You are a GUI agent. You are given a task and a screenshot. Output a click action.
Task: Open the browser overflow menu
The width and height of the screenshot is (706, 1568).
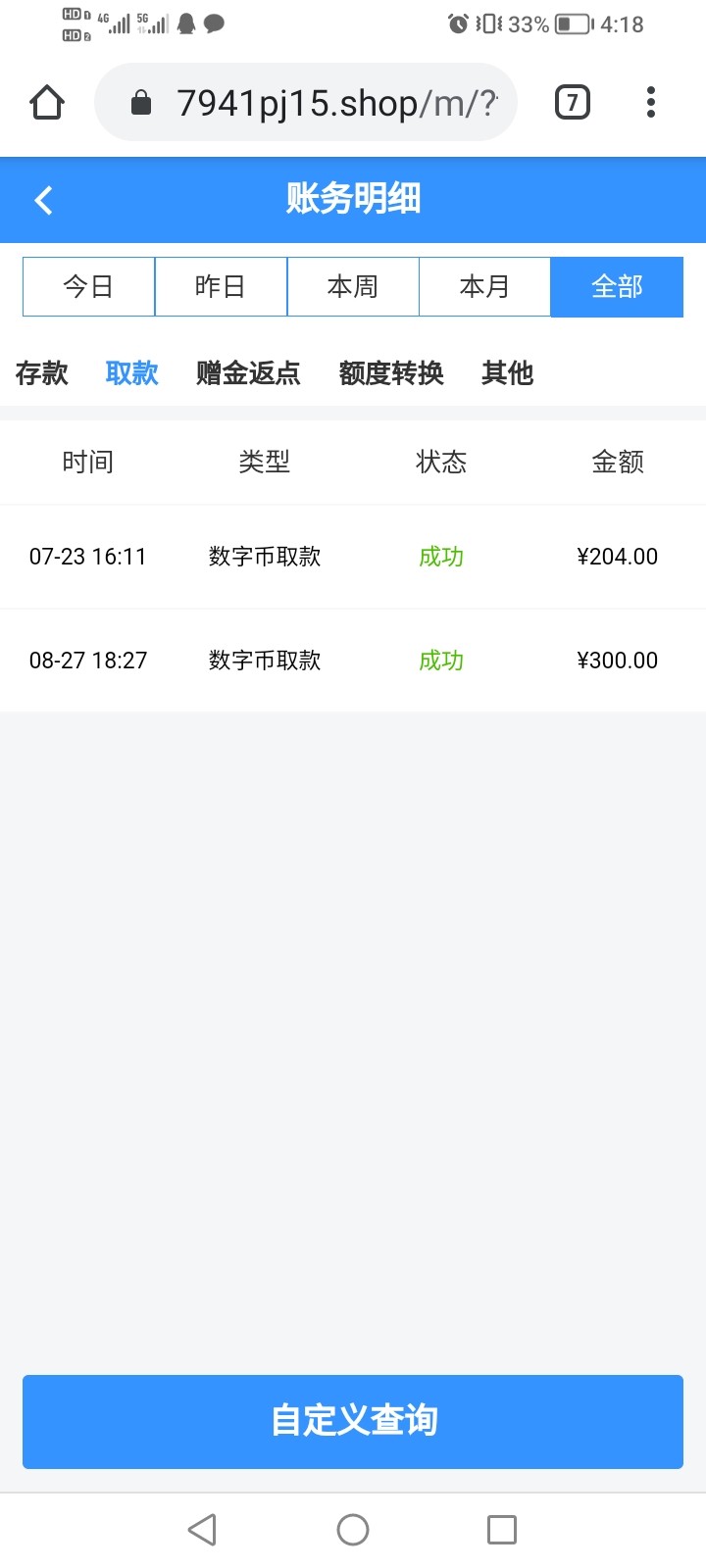click(x=651, y=102)
